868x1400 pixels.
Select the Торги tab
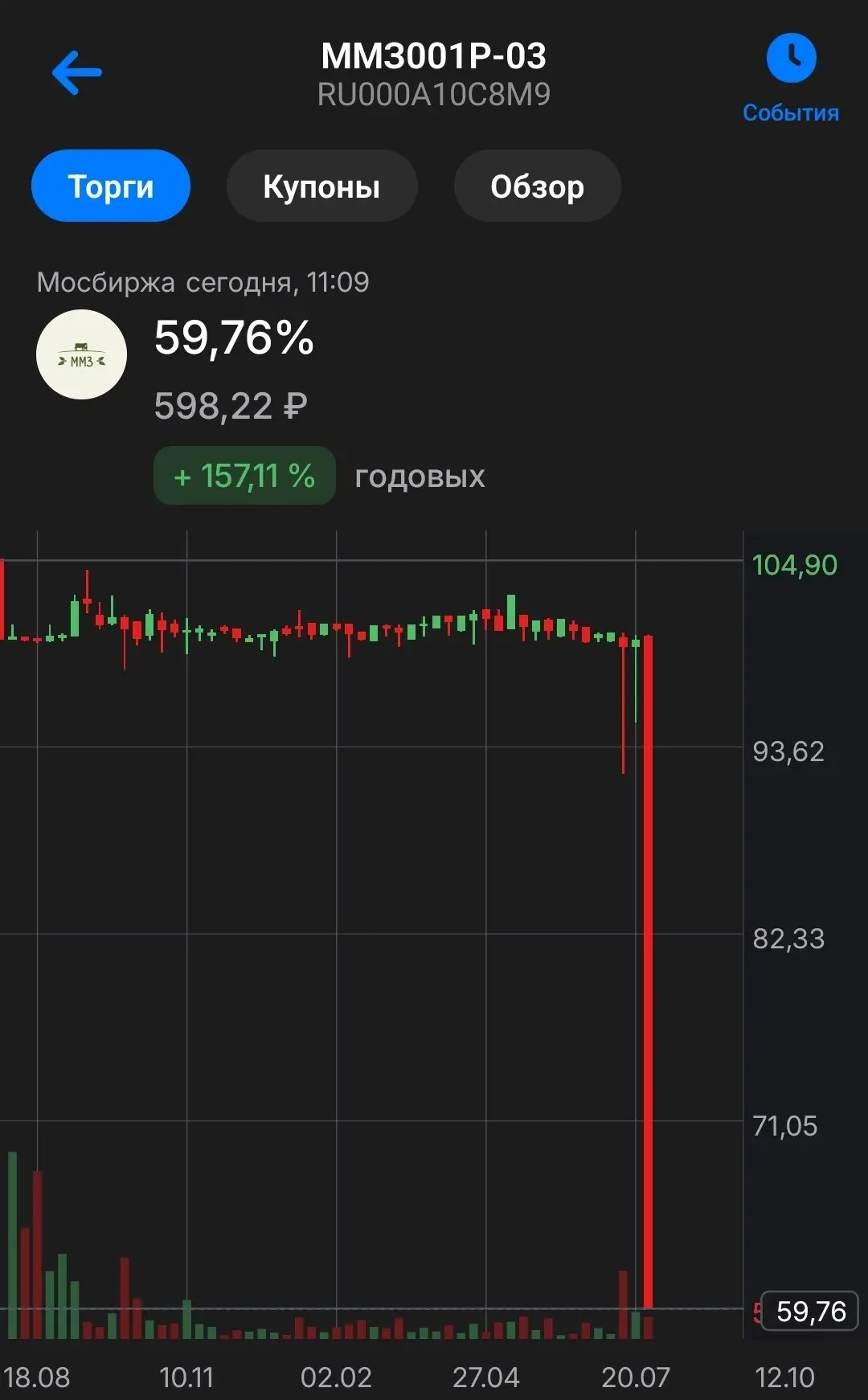[111, 186]
